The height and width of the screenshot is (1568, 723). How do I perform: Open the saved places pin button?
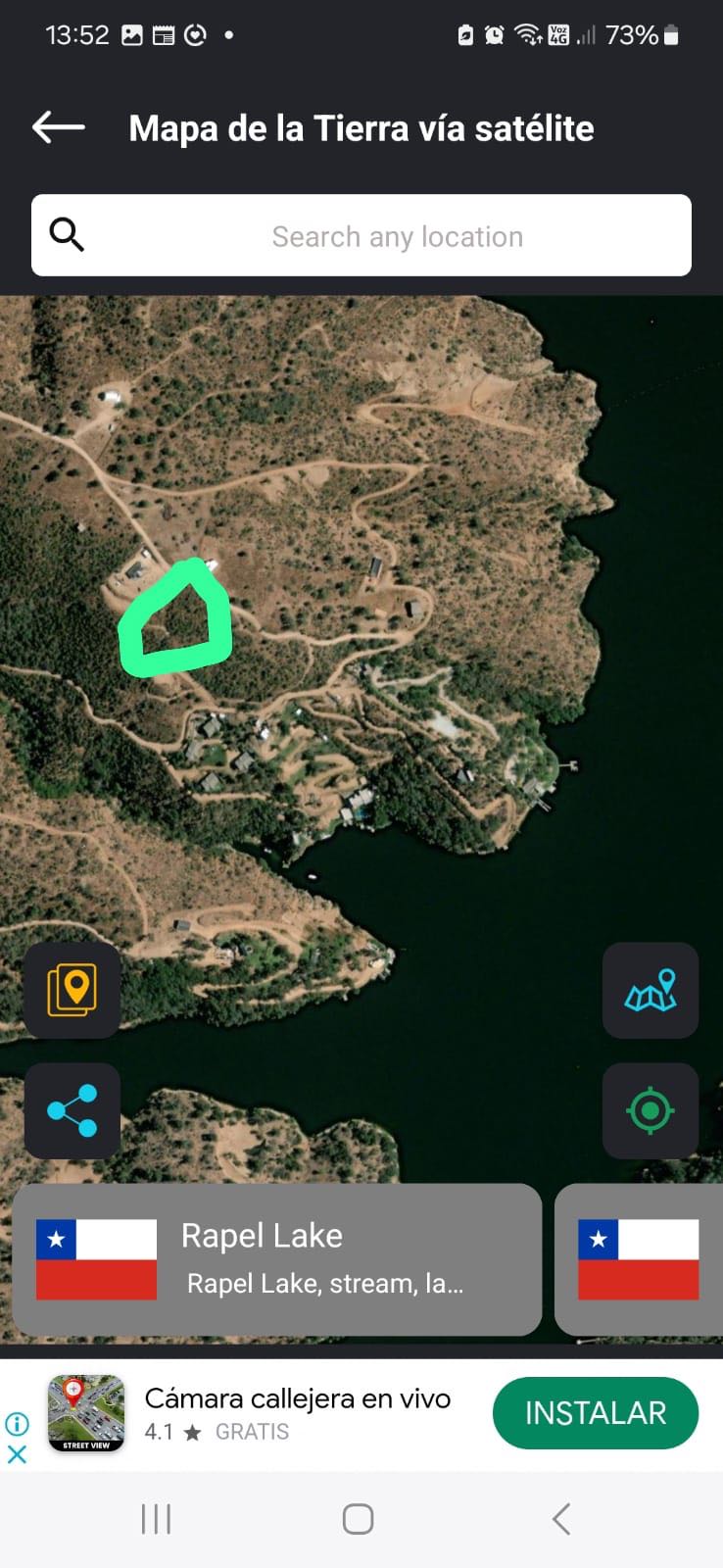tap(72, 990)
